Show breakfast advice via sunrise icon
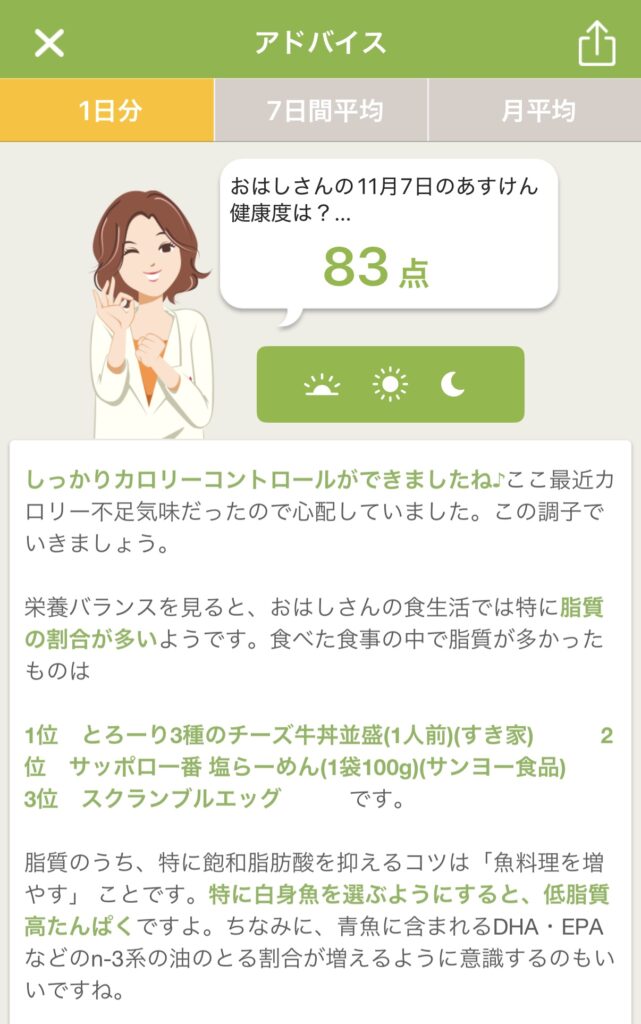The height and width of the screenshot is (1024, 641). point(322,385)
